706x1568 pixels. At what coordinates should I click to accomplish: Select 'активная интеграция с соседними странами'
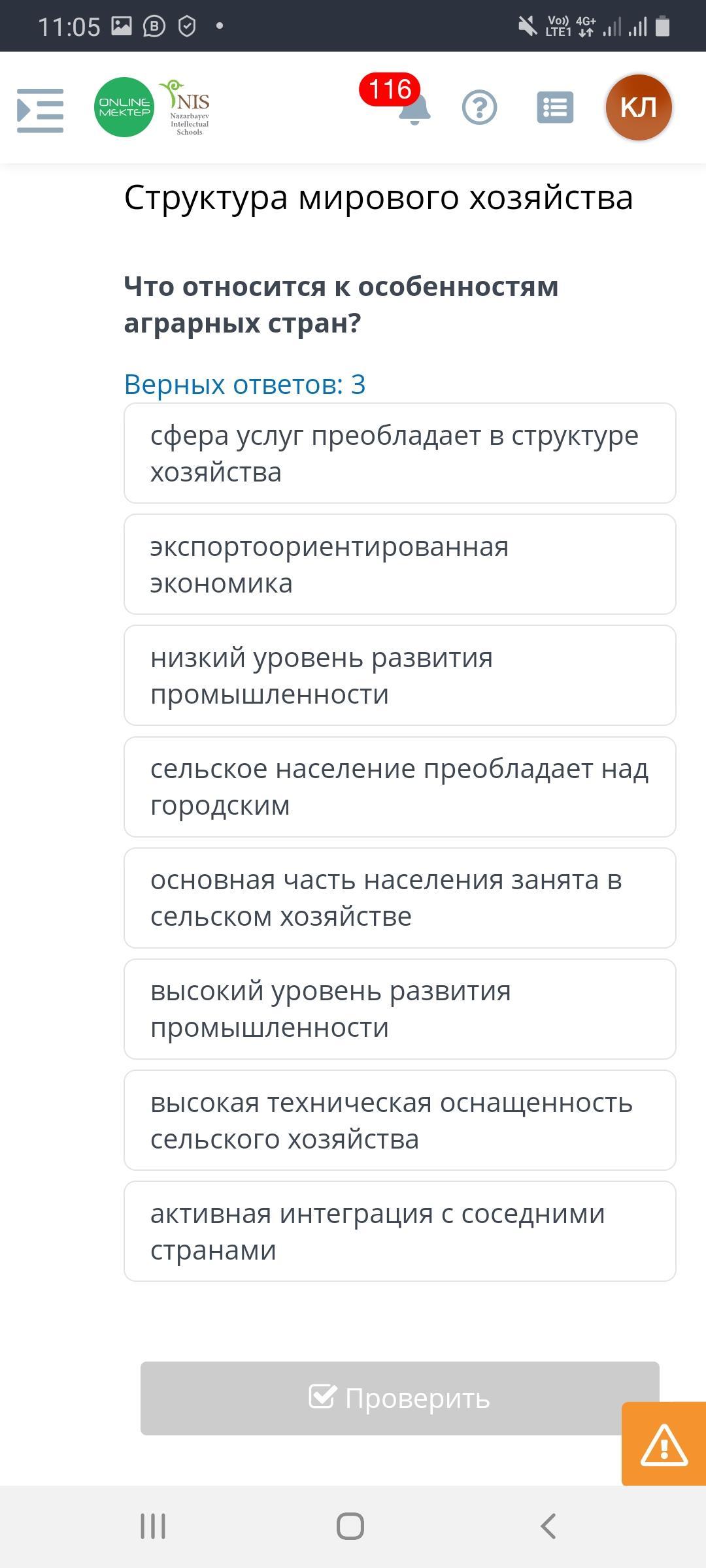(400, 1231)
